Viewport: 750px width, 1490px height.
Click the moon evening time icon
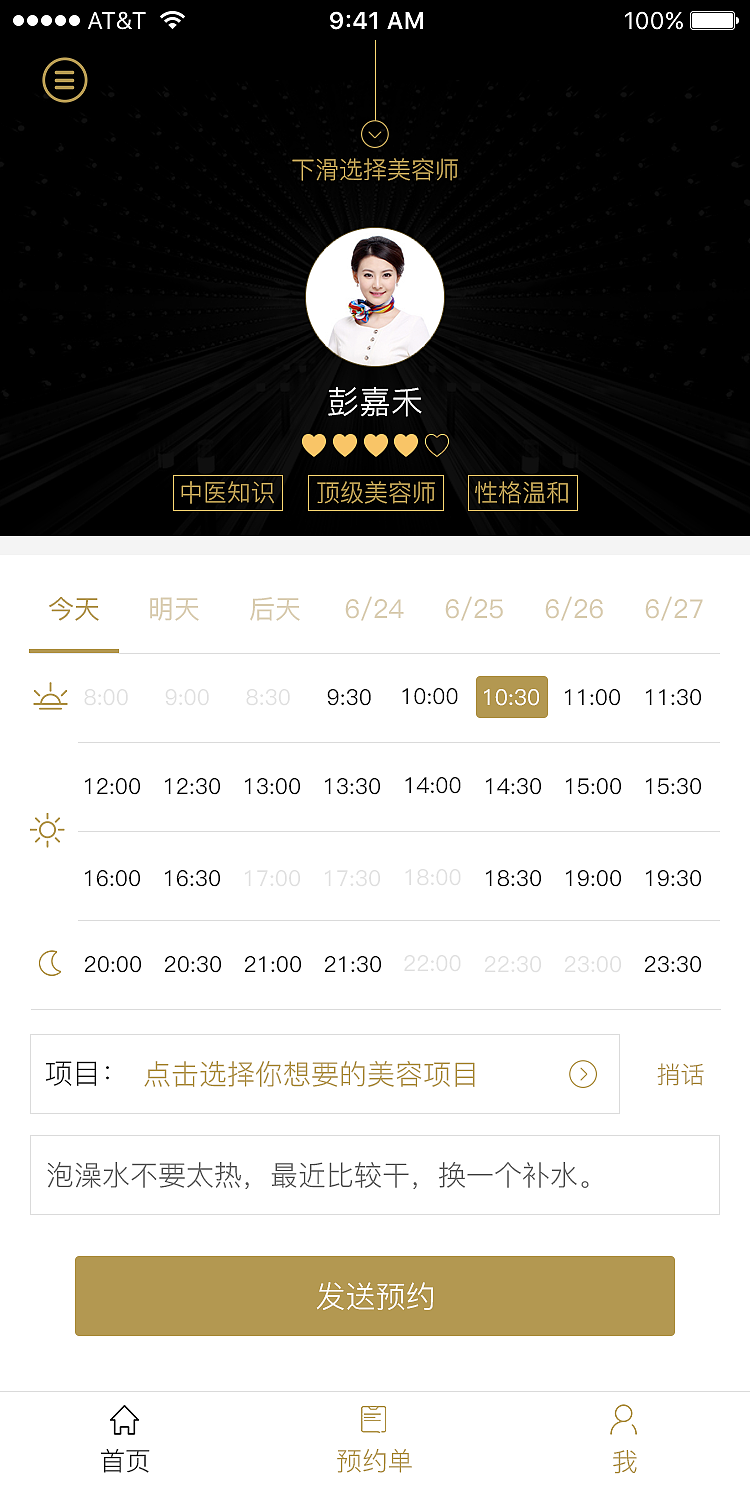click(49, 963)
